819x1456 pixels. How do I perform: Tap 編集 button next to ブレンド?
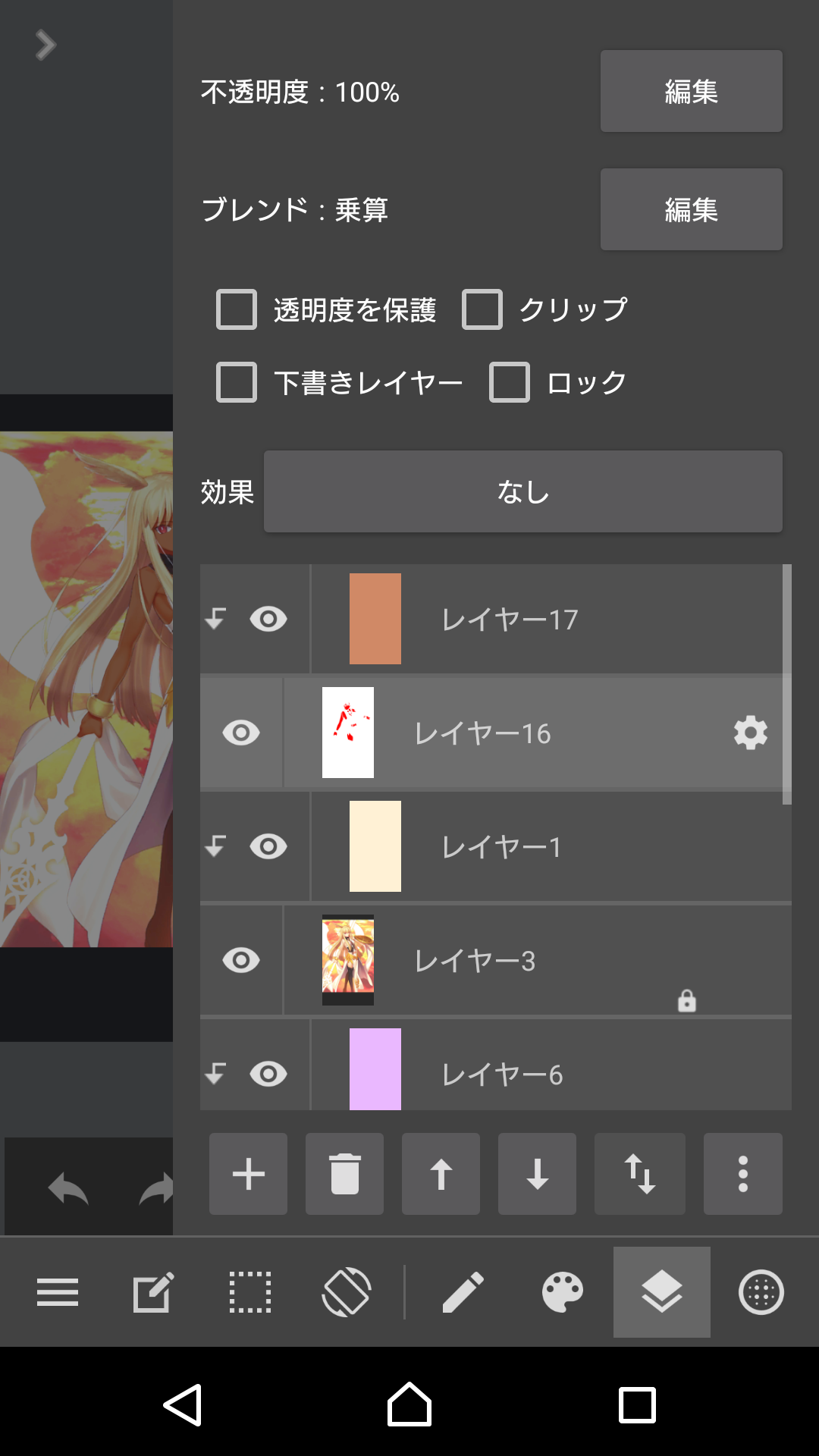(691, 209)
